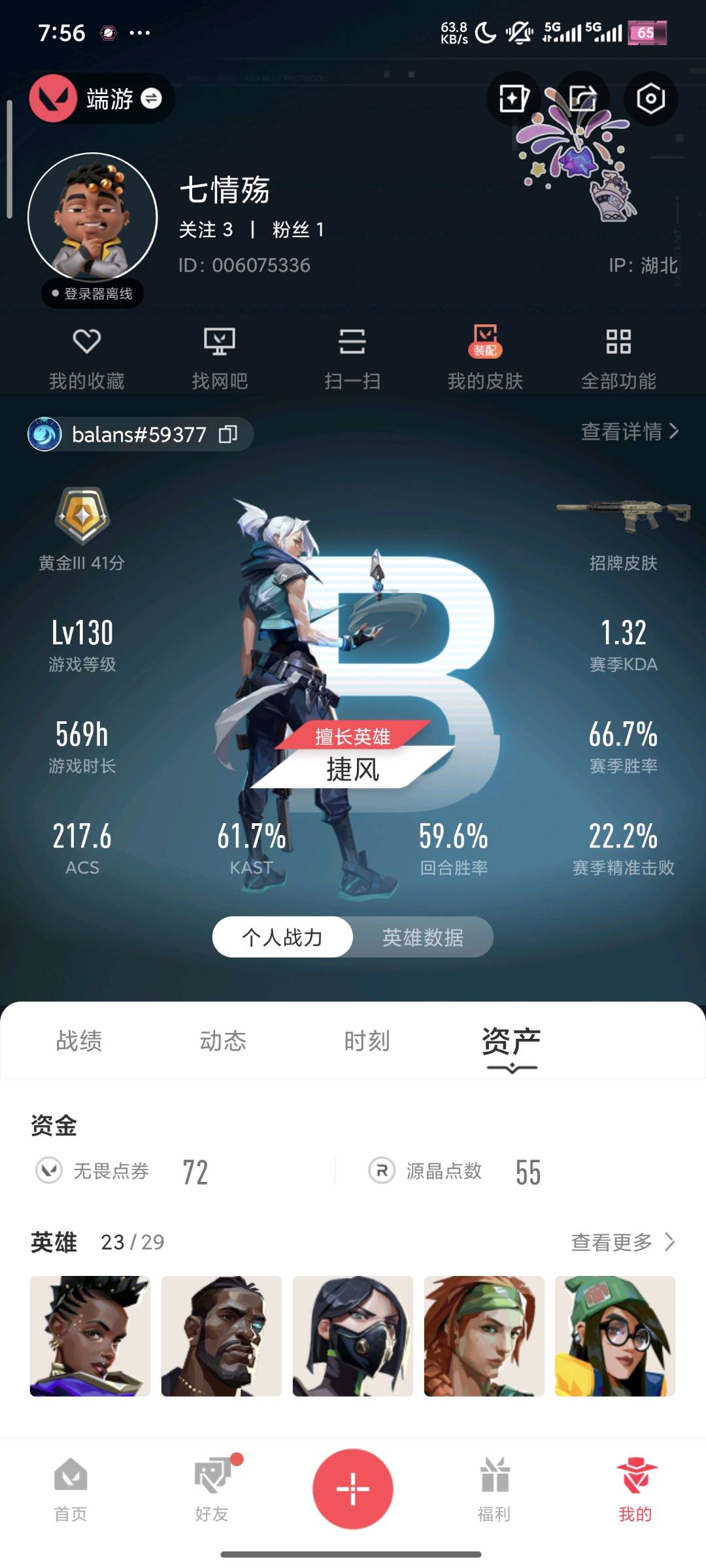Tap the share icon at top
This screenshot has width=706, height=1568.
tap(582, 99)
